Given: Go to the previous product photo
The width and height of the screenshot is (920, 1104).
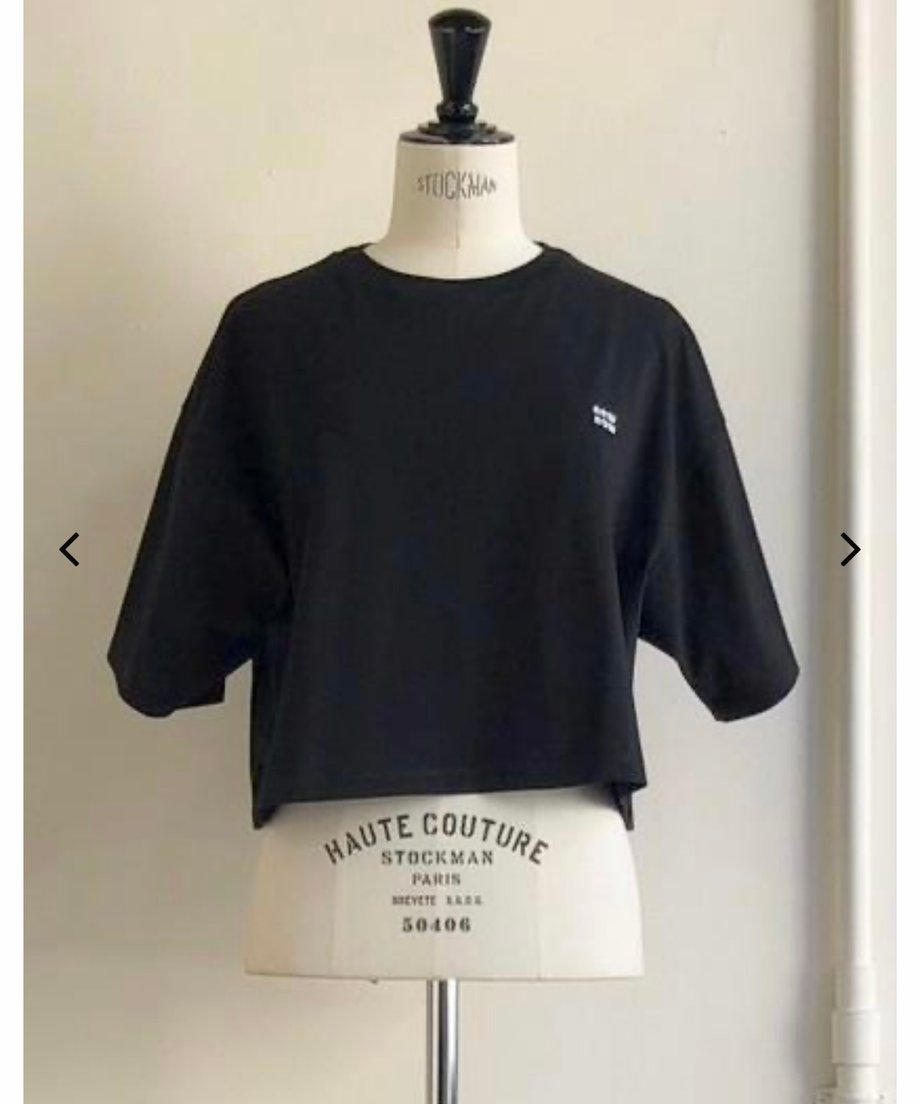Looking at the screenshot, I should click(x=69, y=549).
